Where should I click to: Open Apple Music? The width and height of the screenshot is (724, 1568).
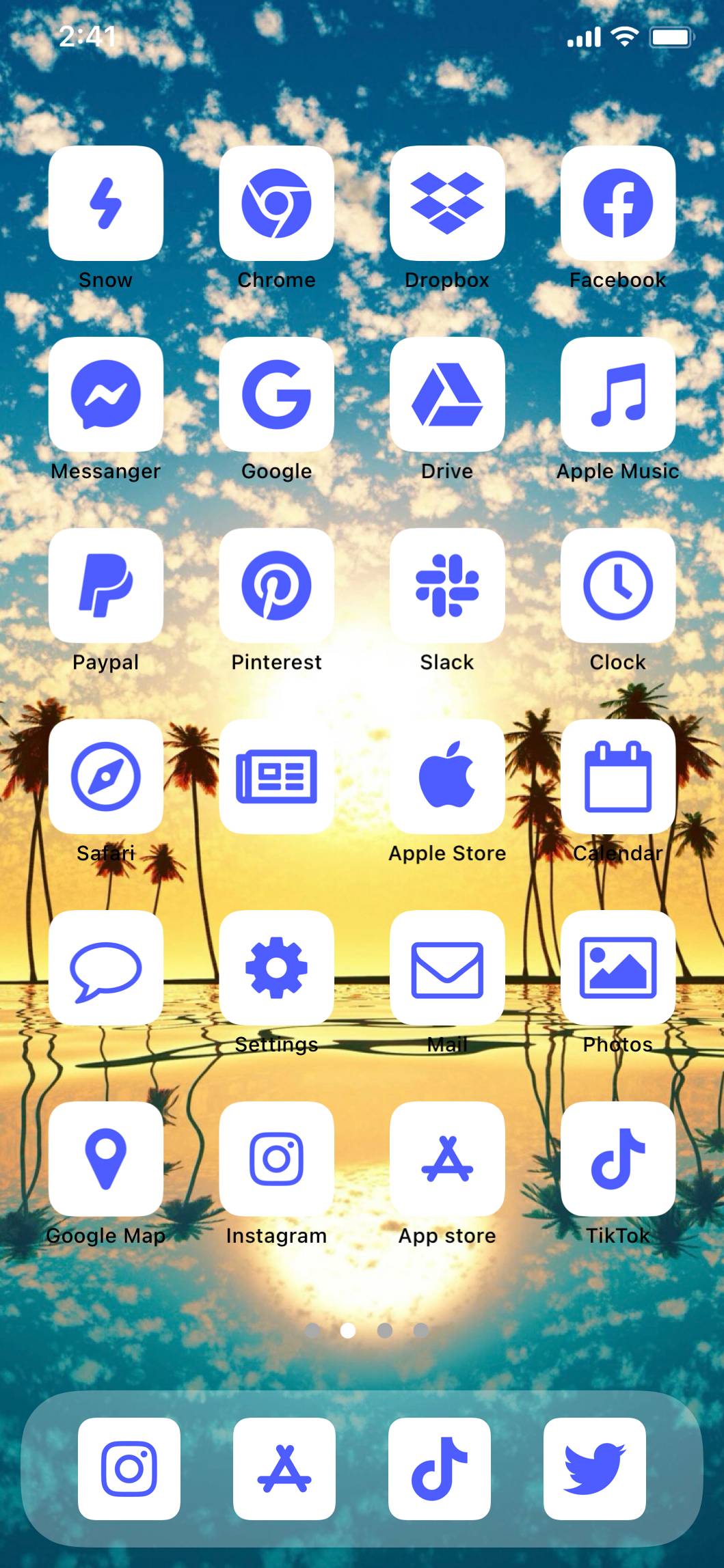click(618, 394)
